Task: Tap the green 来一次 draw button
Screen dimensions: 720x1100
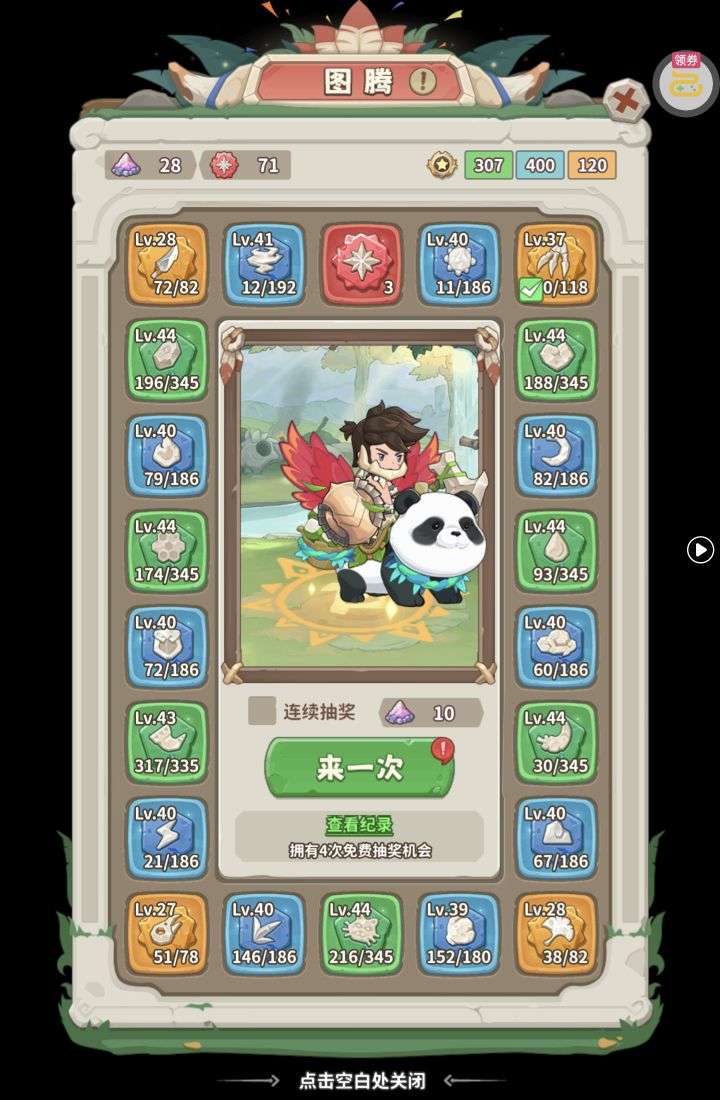Action: (x=360, y=768)
